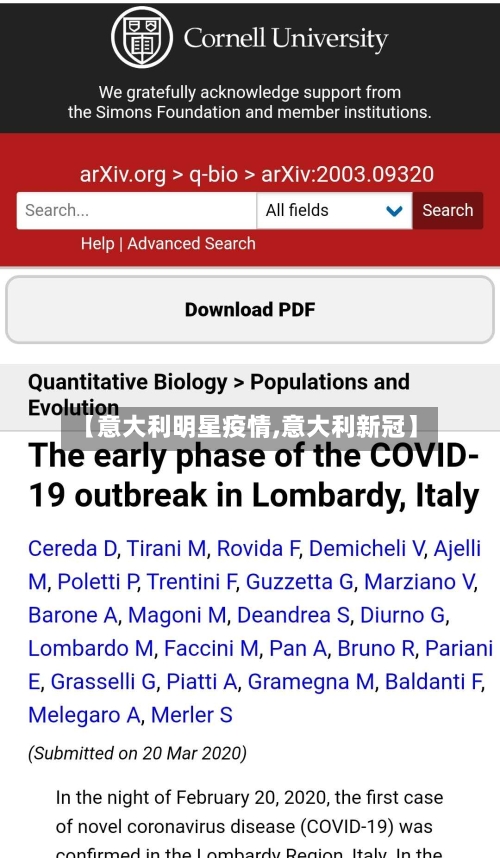Select author Merler S
Image resolution: width=500 pixels, height=858 pixels.
coord(191,715)
